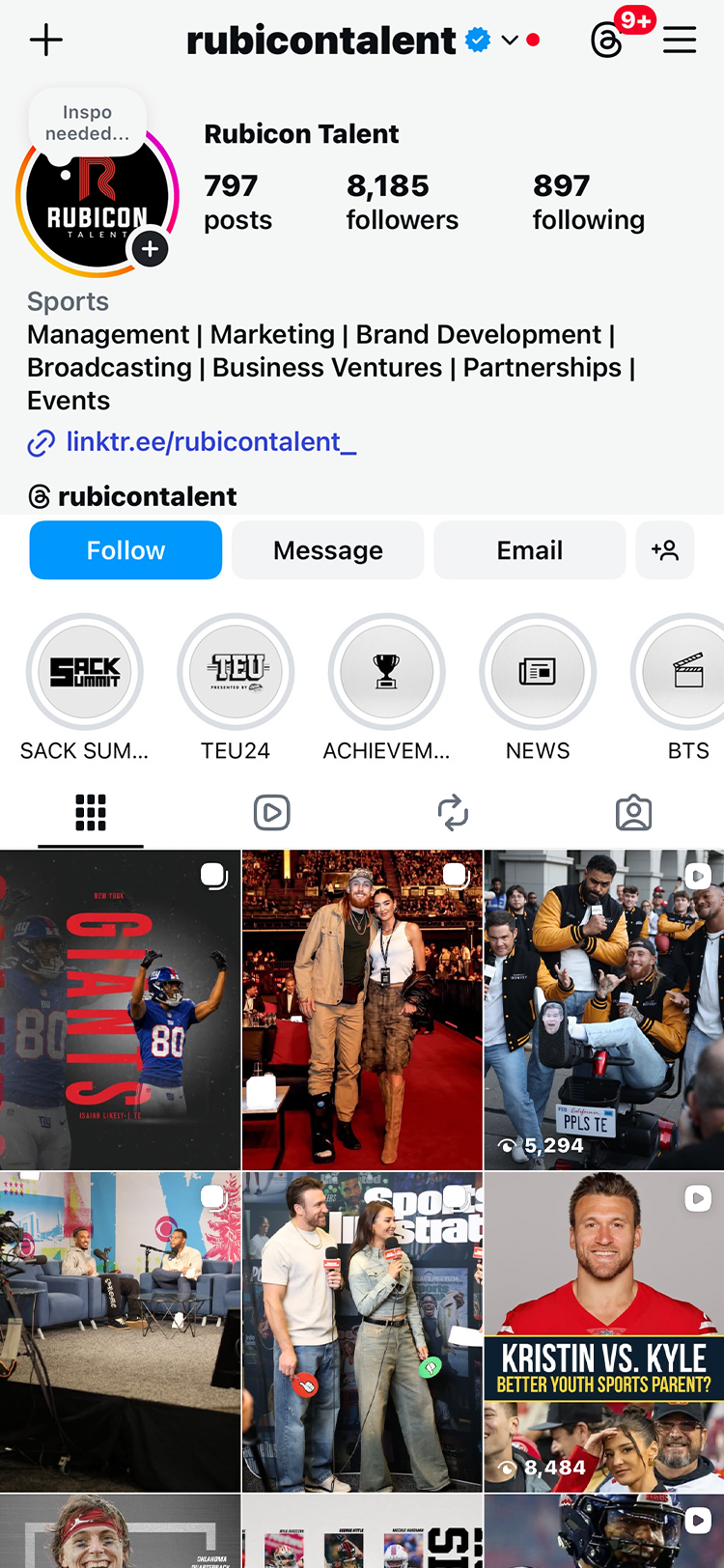
Task: Switch to the tagged photos tab
Action: tap(633, 813)
